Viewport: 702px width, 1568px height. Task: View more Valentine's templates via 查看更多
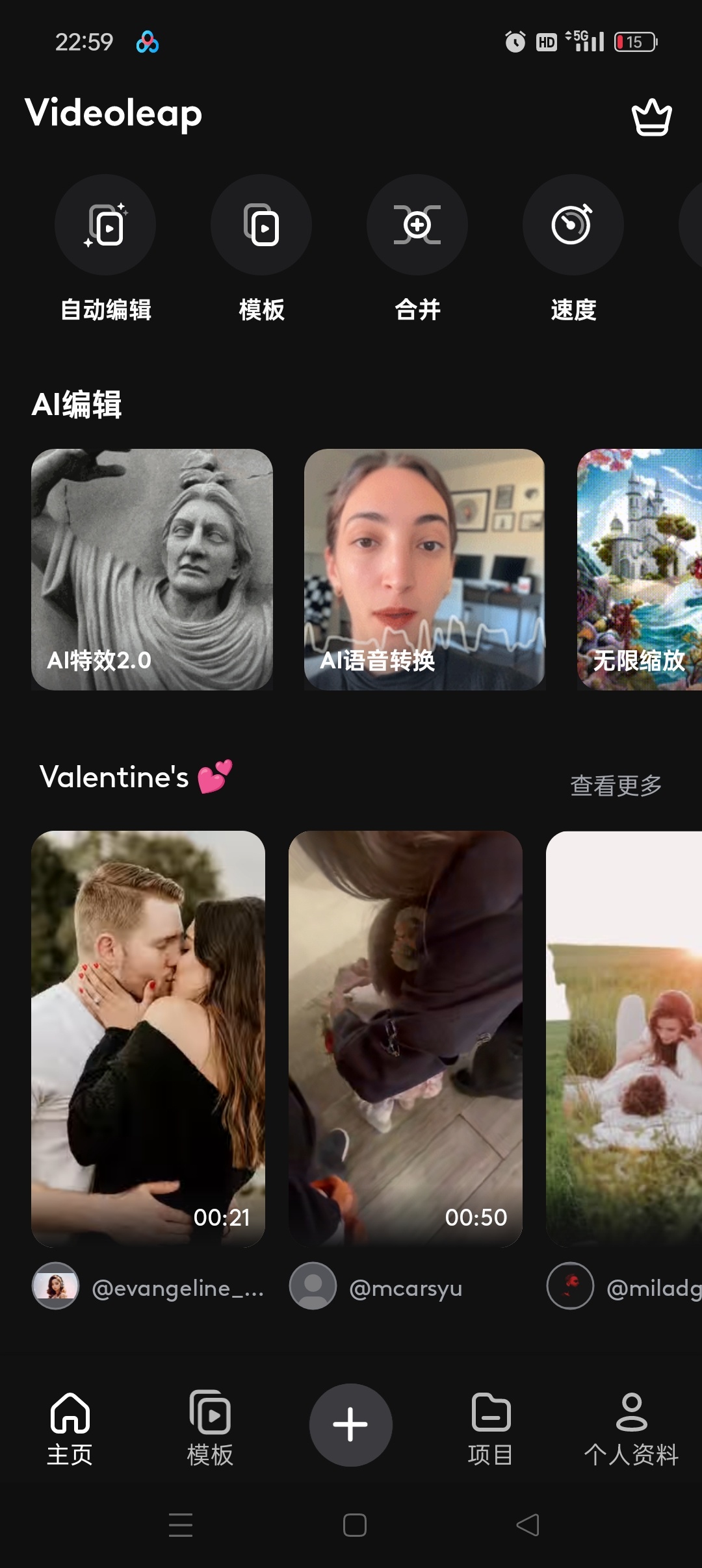tap(616, 785)
